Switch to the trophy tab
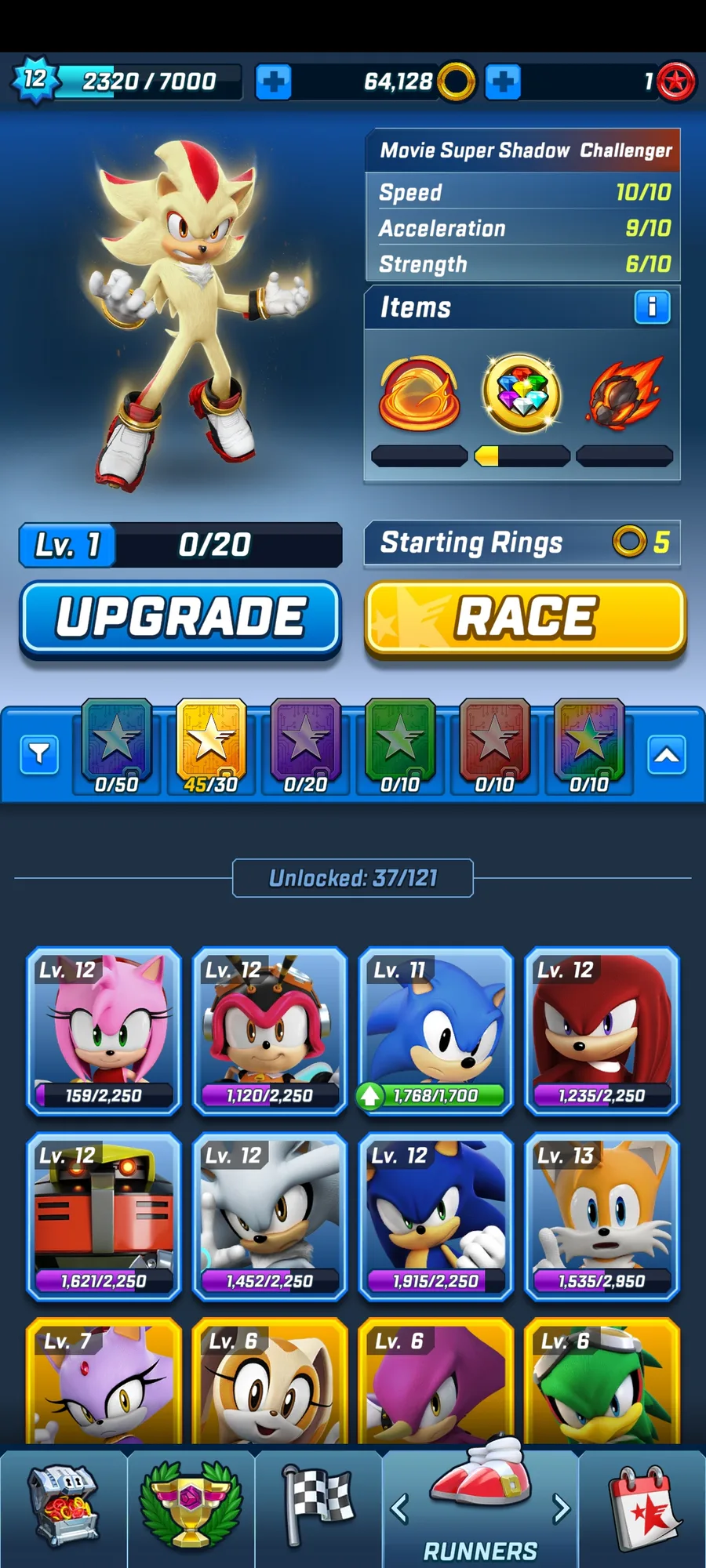 [191, 1505]
